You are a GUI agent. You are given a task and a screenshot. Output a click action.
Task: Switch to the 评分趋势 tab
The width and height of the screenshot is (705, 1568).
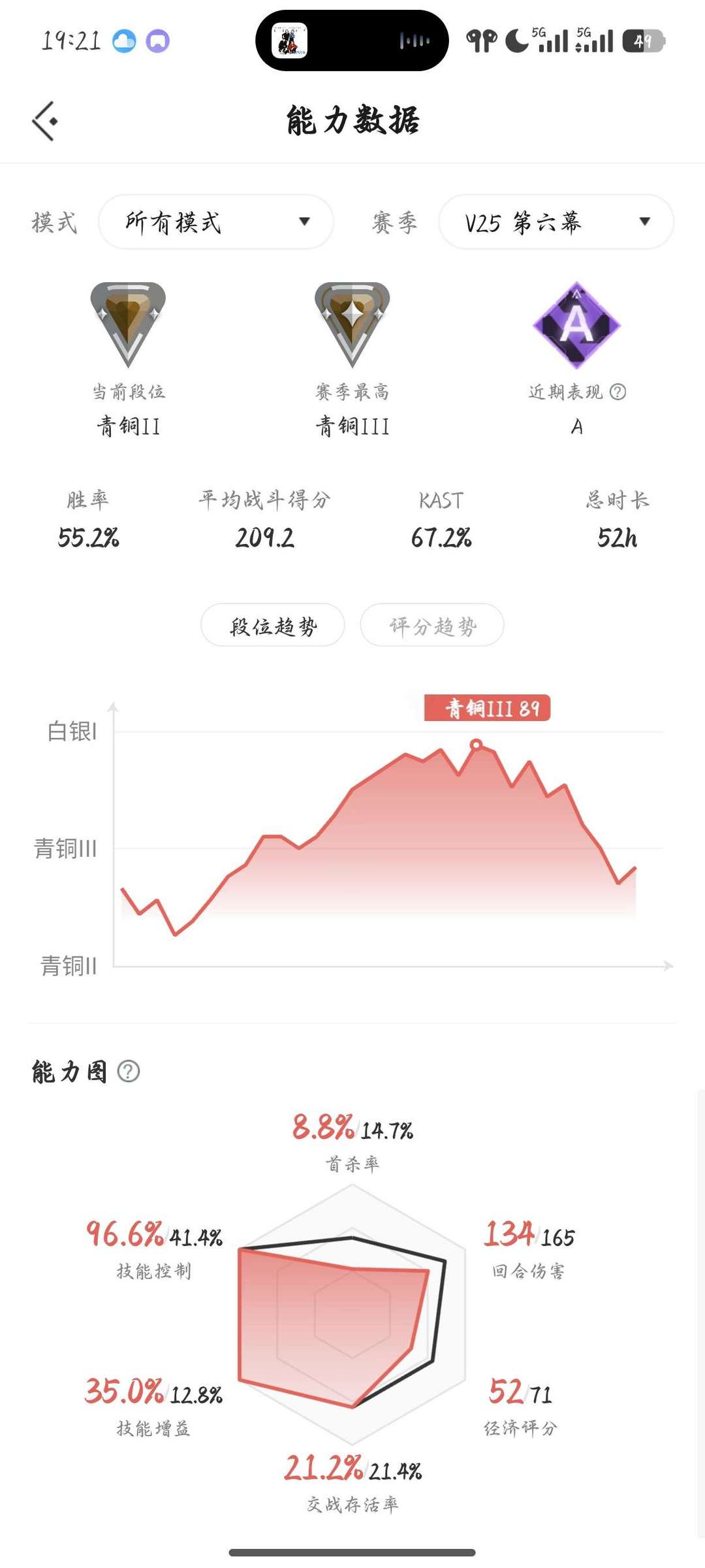431,626
